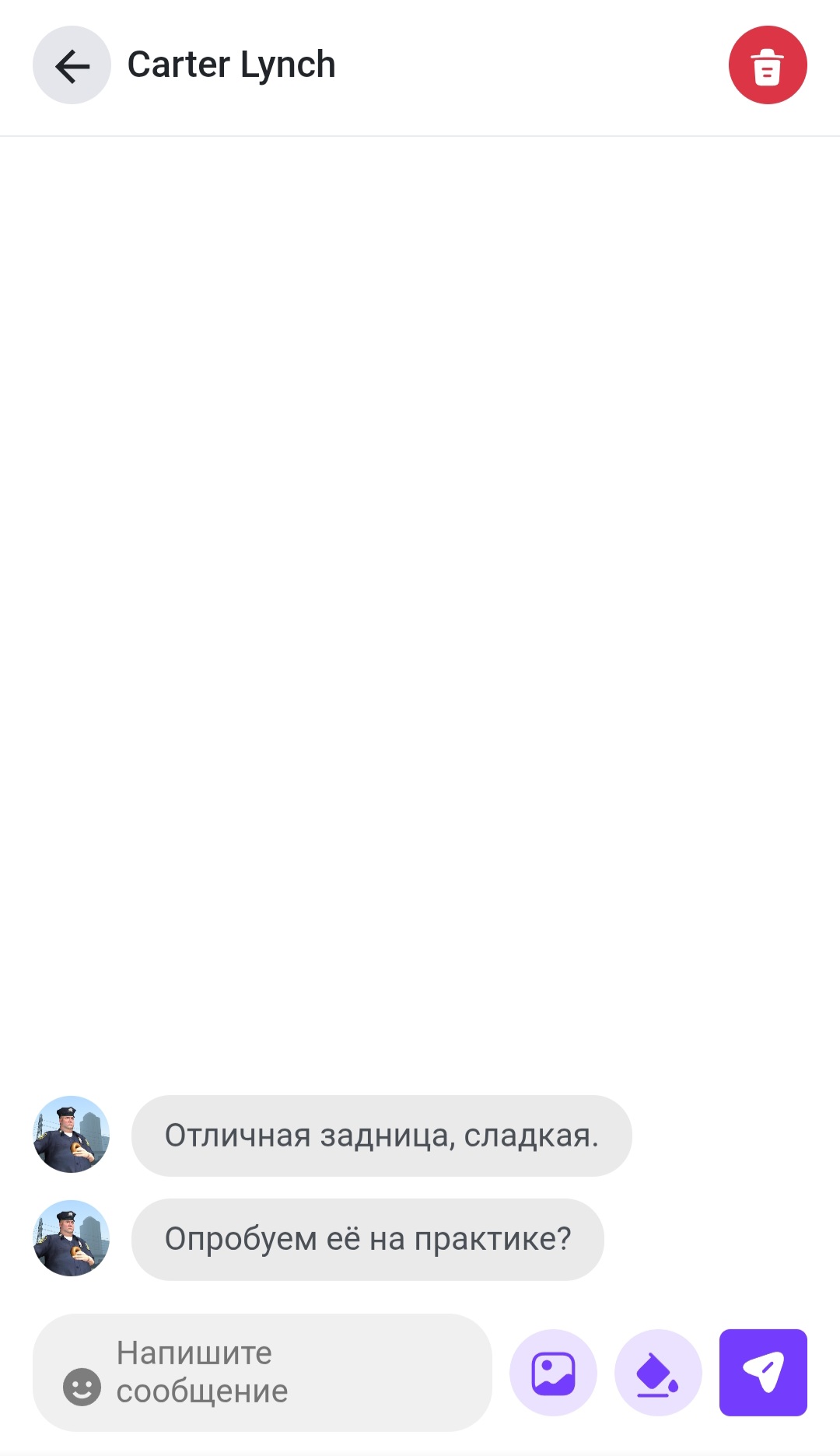
Task: Open the paint bucket background option
Action: click(x=658, y=1373)
